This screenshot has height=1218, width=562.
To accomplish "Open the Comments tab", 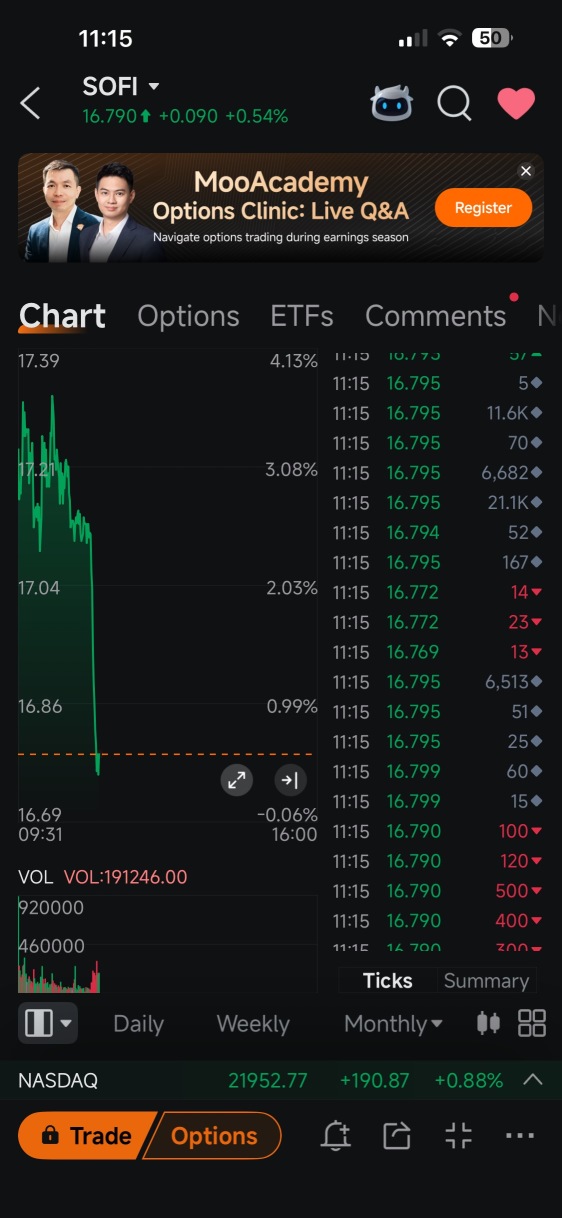I will 436,316.
